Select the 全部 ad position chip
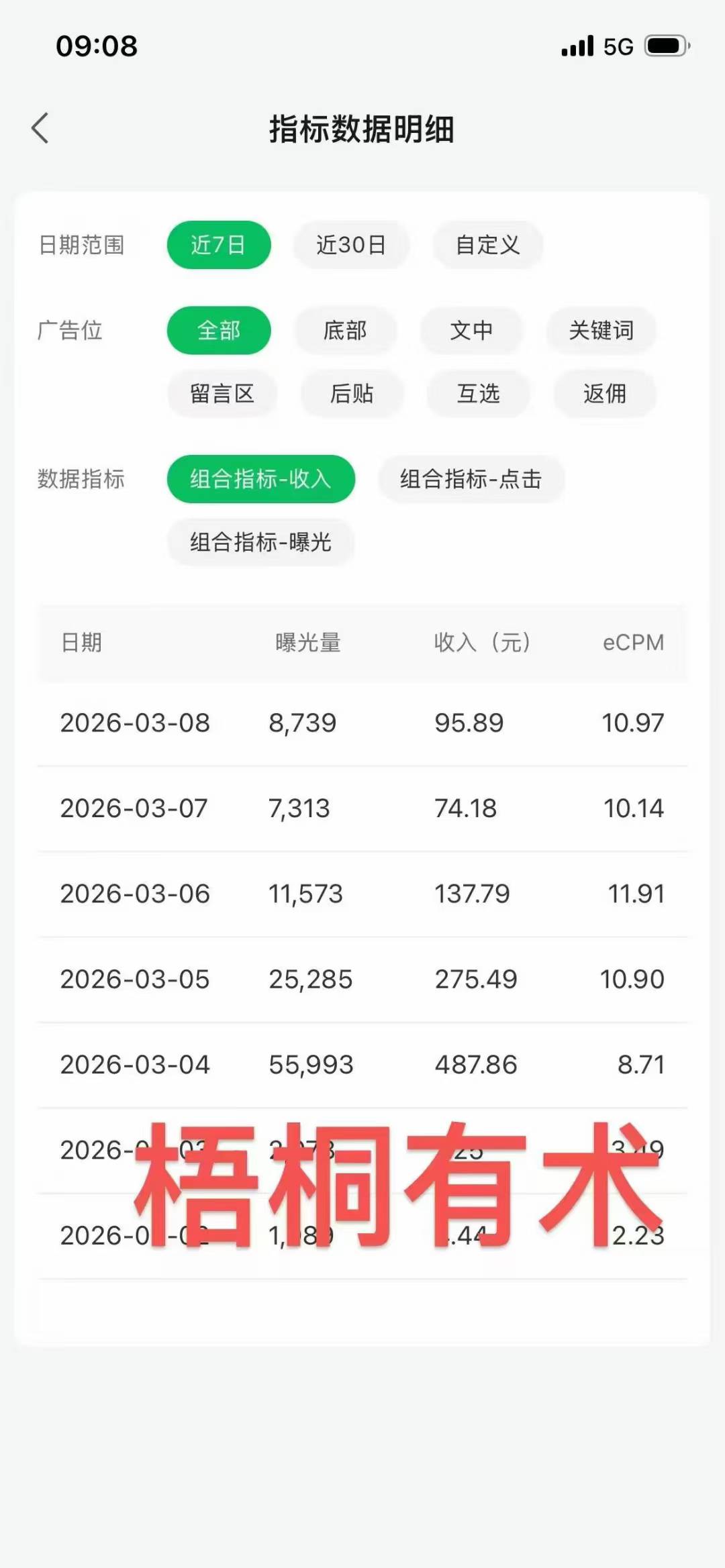Screen dimensions: 725x1568 point(218,330)
